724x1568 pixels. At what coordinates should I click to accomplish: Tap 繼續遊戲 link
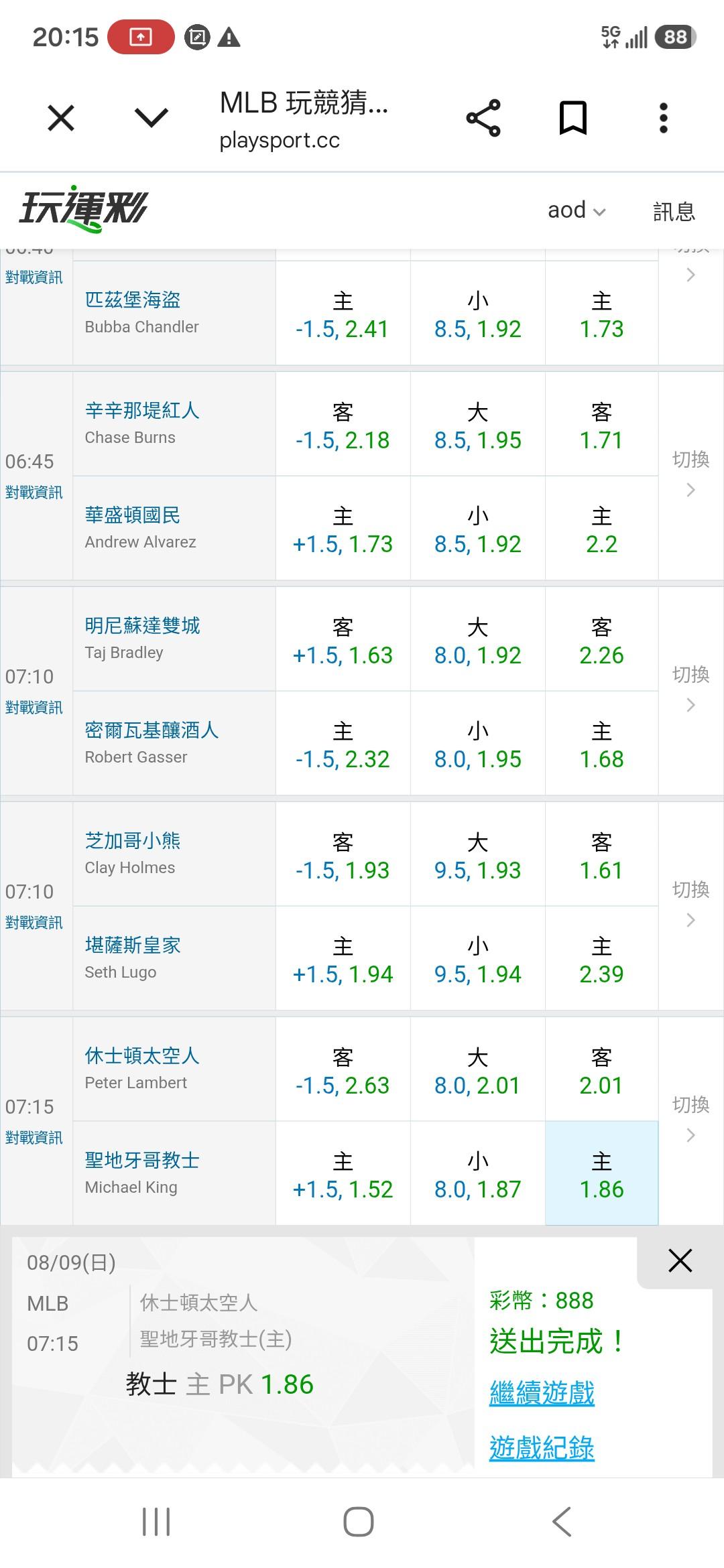tap(542, 1393)
